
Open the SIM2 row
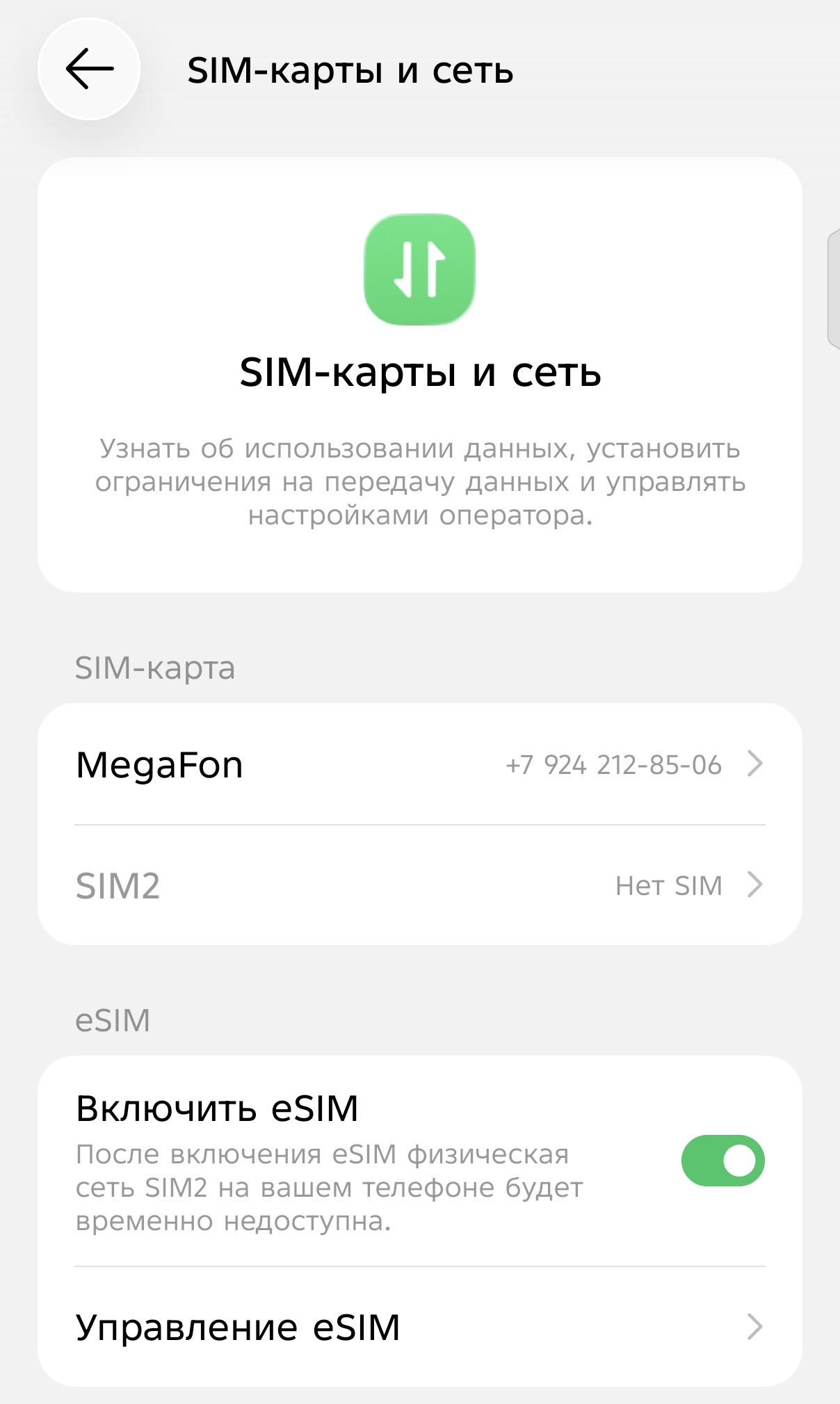tap(419, 885)
